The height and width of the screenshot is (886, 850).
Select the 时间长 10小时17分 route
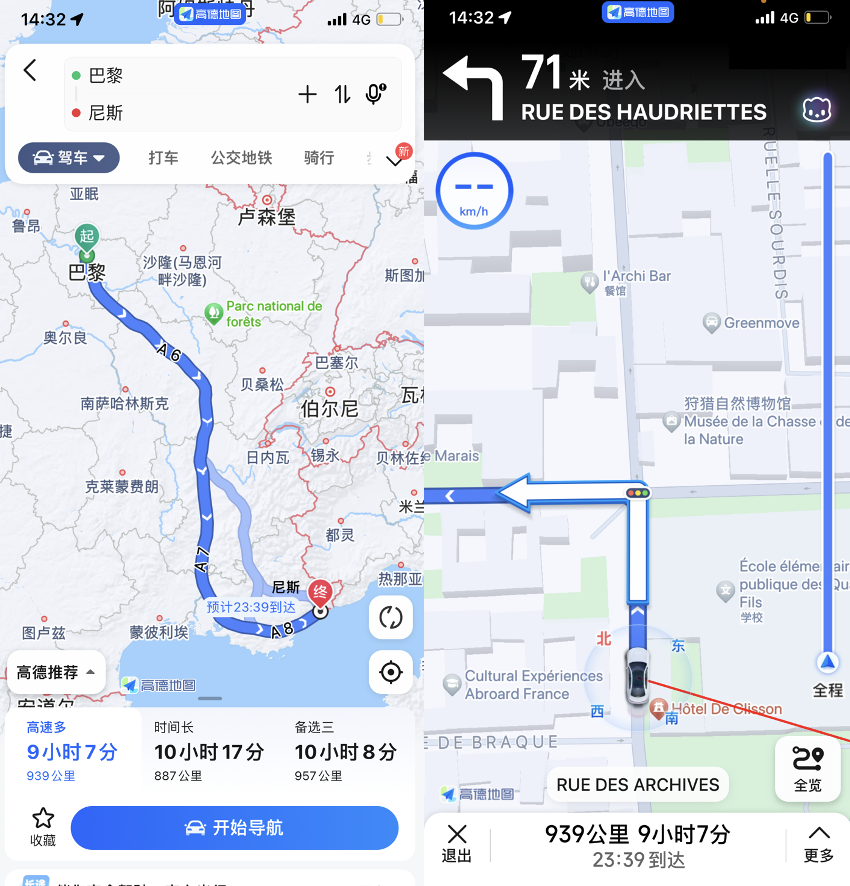(208, 752)
